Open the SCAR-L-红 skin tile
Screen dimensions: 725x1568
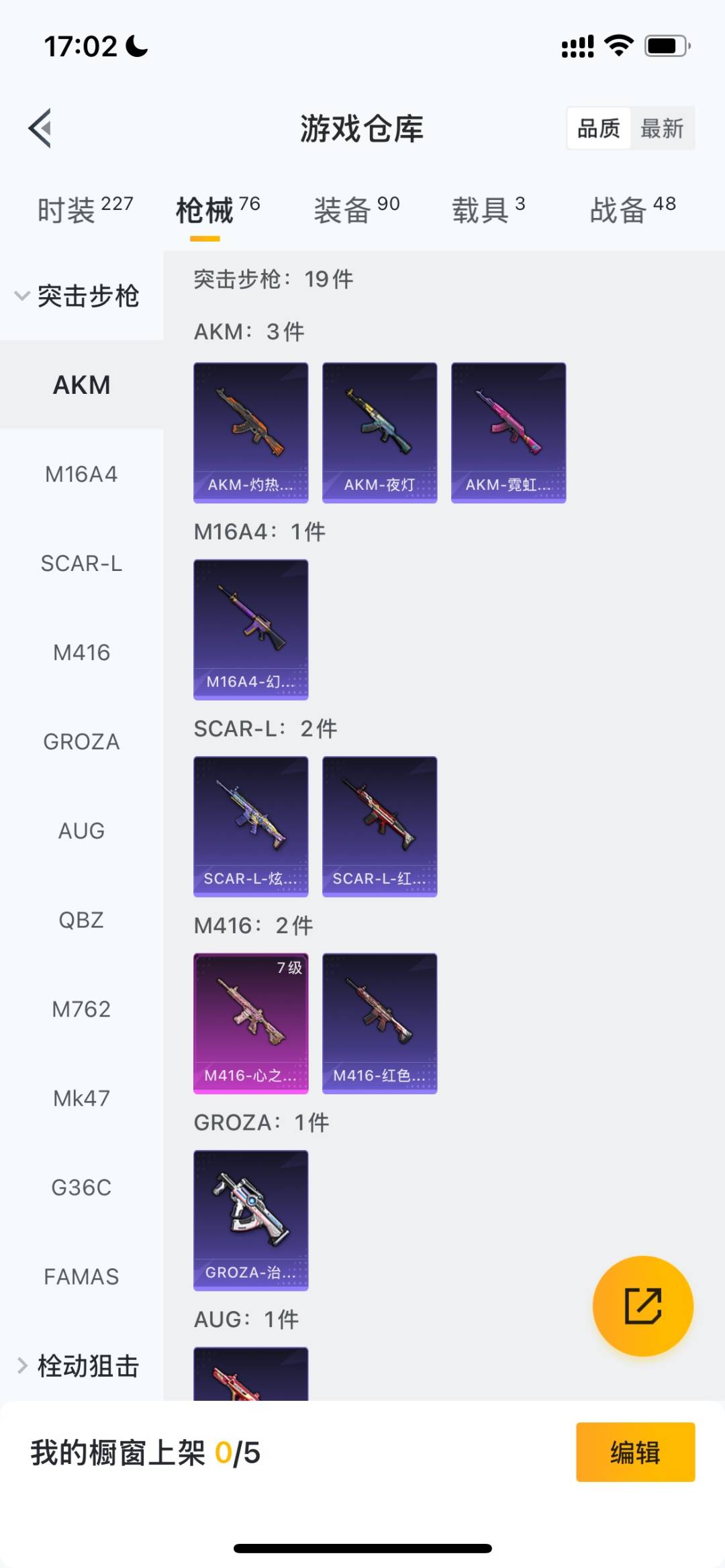point(380,827)
